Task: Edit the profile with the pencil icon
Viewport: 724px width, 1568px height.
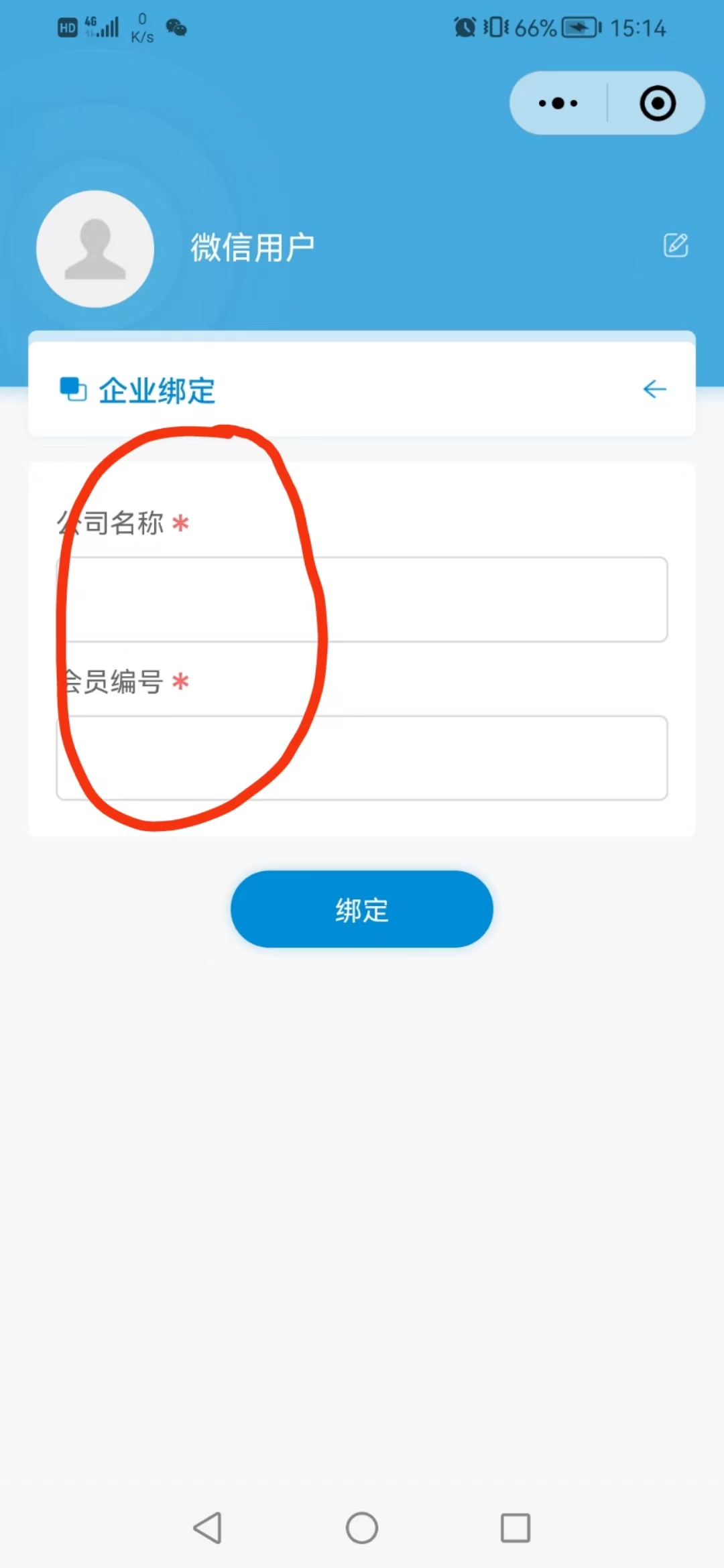Action: click(675, 245)
